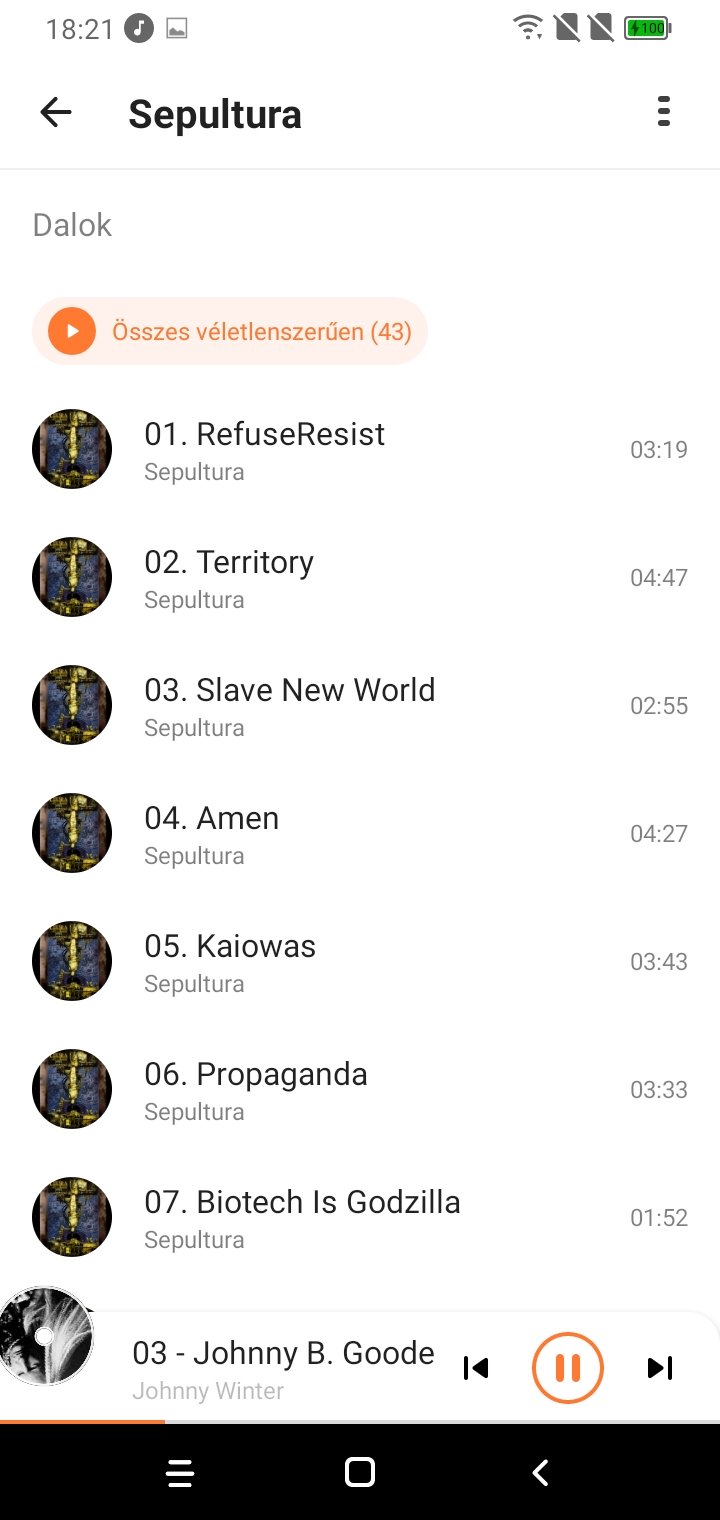Screen dimensions: 720x1520
Task: Open the three-dot overflow menu
Action: tap(663, 112)
